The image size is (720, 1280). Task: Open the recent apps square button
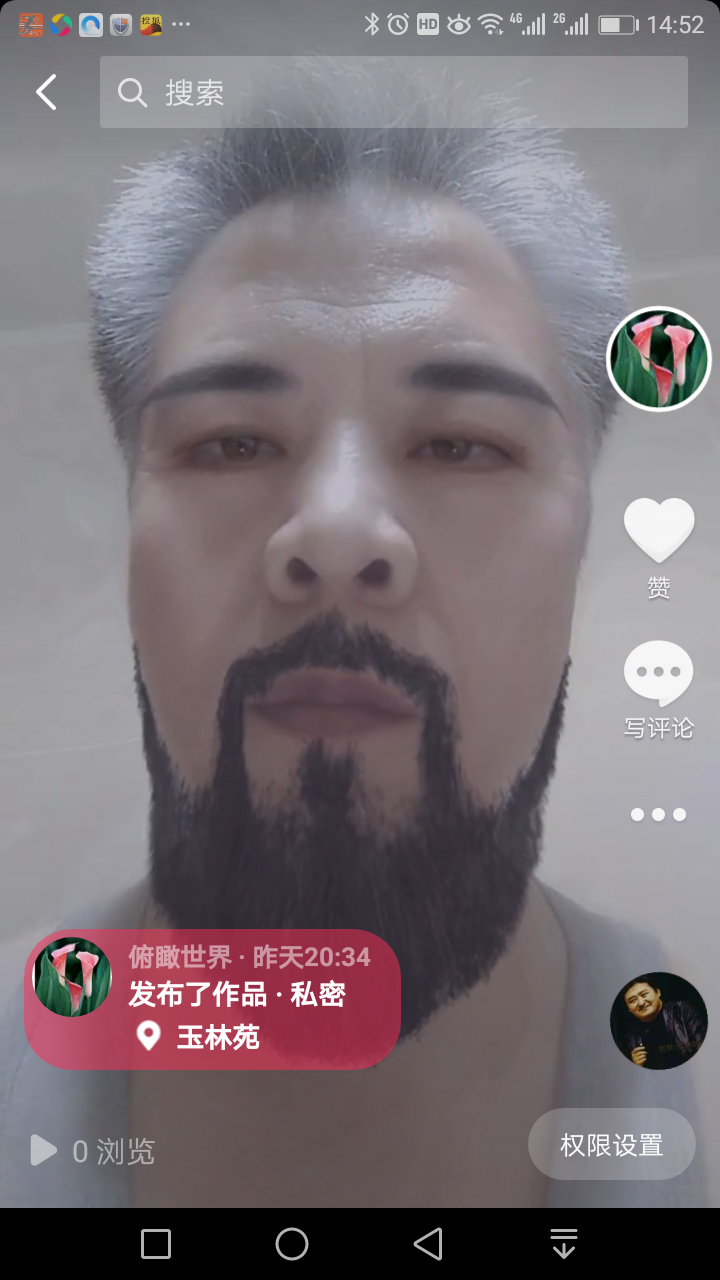point(156,1244)
